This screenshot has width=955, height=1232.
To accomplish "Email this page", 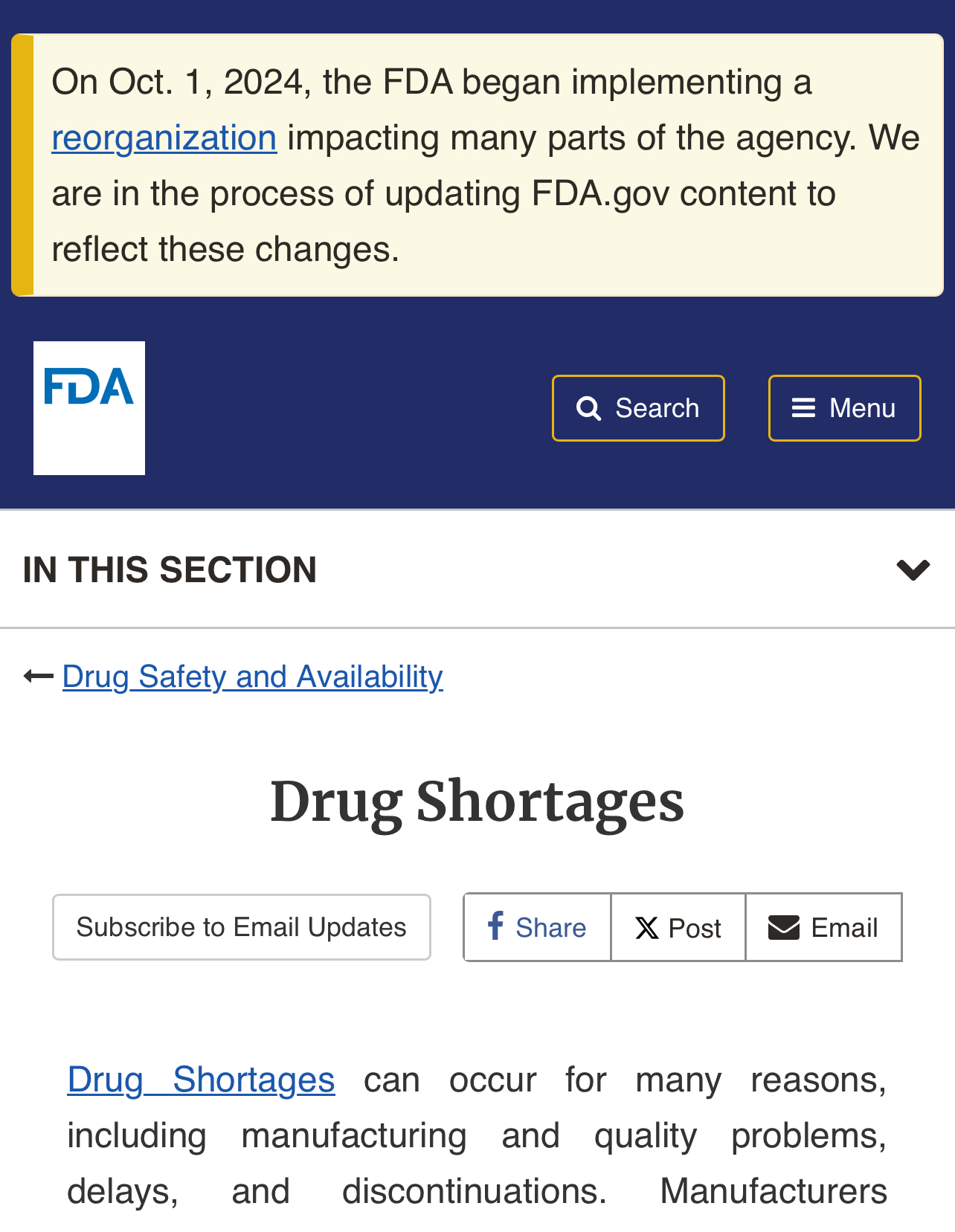I will [x=823, y=927].
